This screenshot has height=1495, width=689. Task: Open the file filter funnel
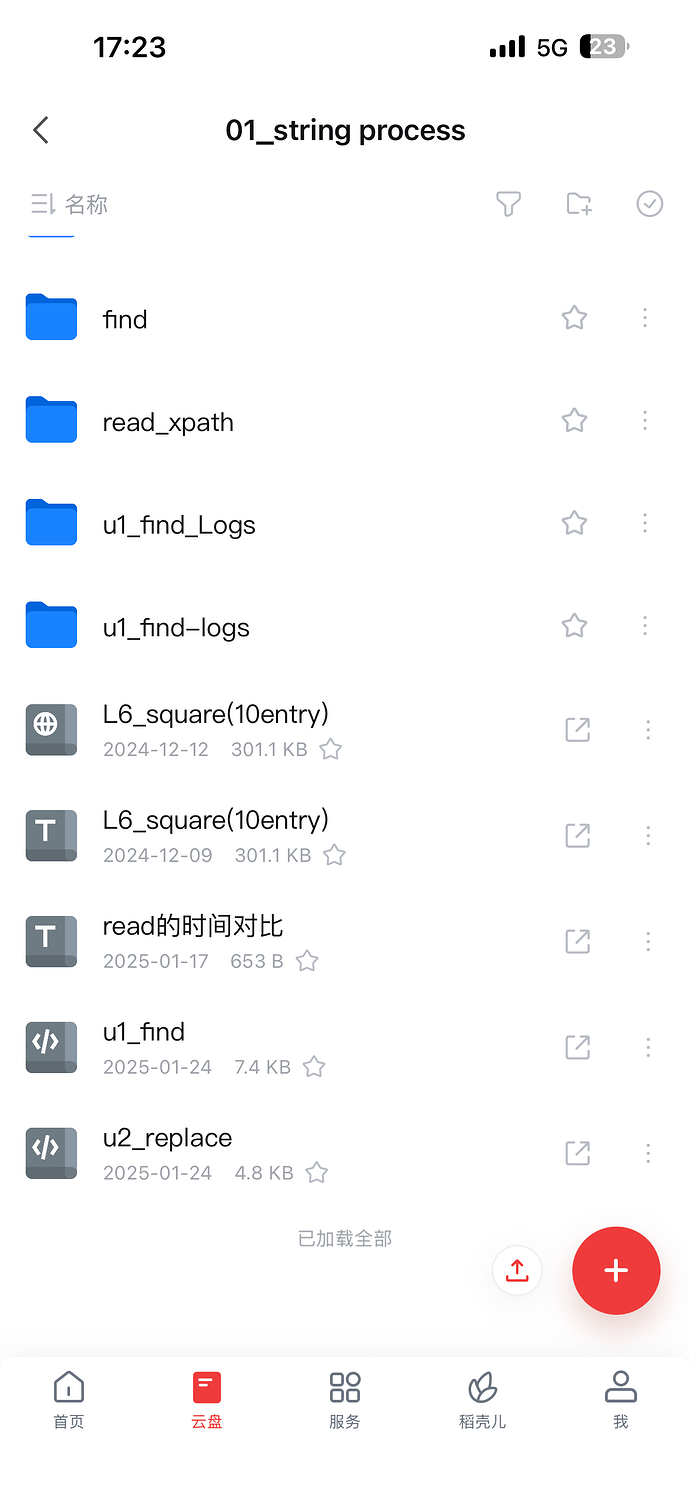(x=508, y=204)
